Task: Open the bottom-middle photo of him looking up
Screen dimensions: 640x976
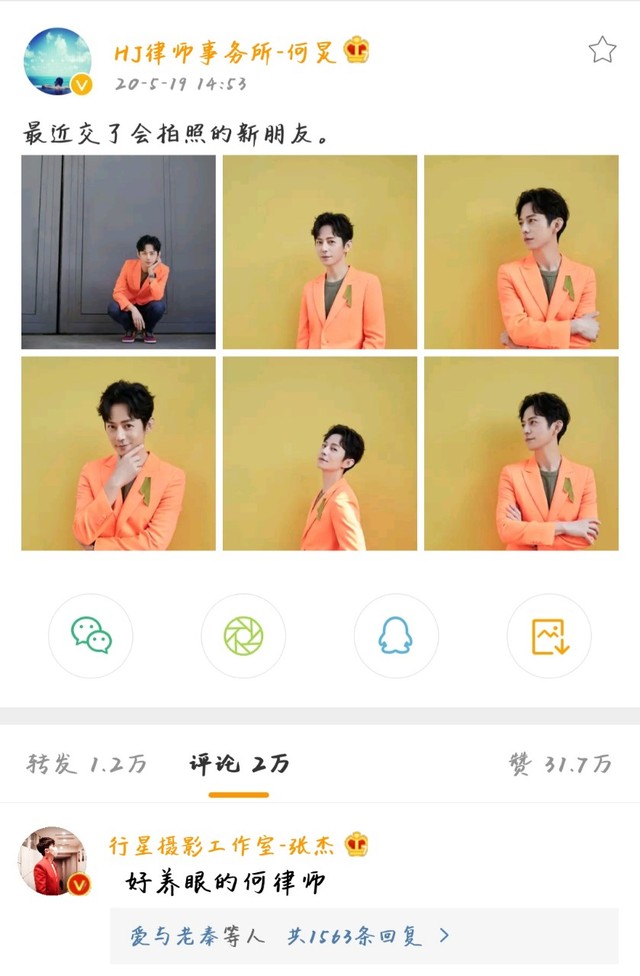Action: pyautogui.click(x=320, y=453)
